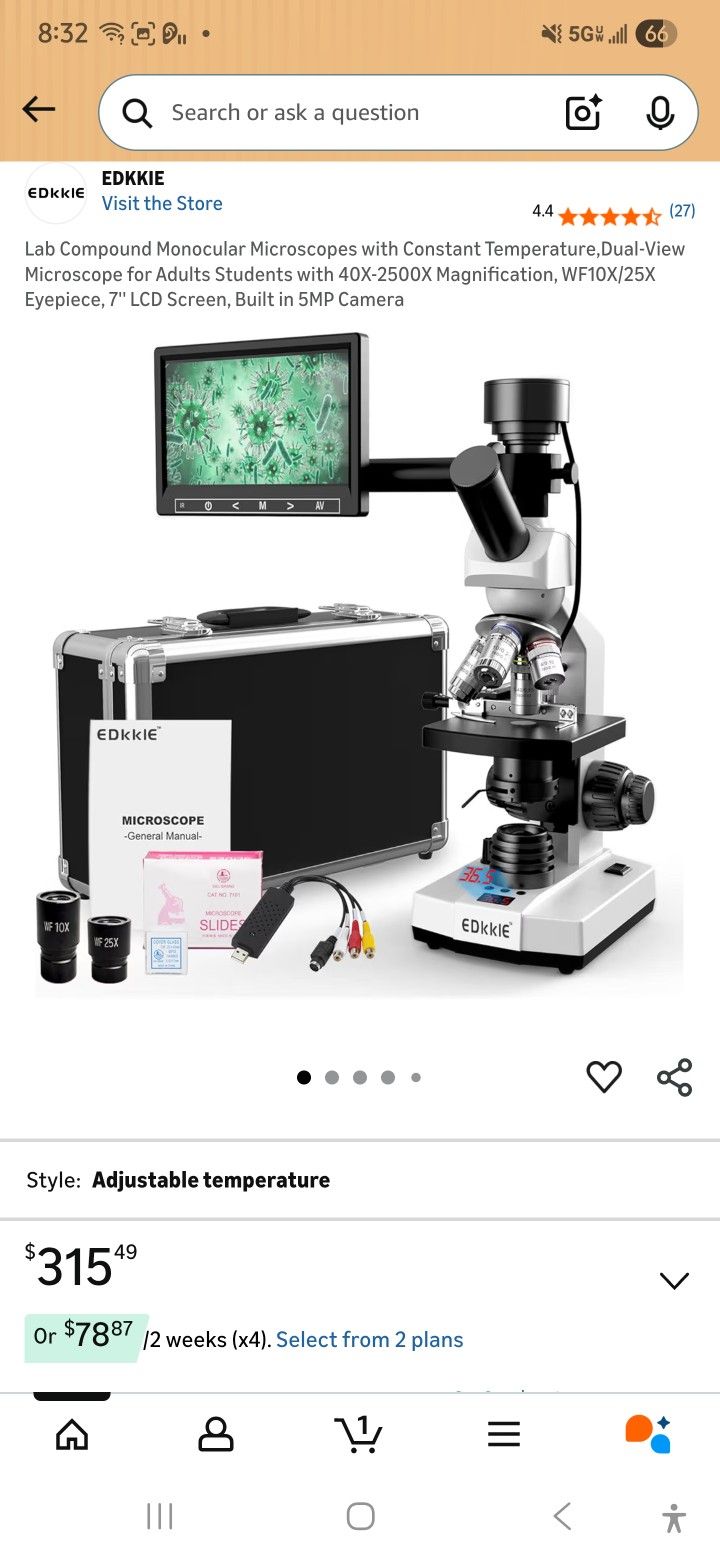
Task: View the 4.4 star rating
Action: [542, 213]
